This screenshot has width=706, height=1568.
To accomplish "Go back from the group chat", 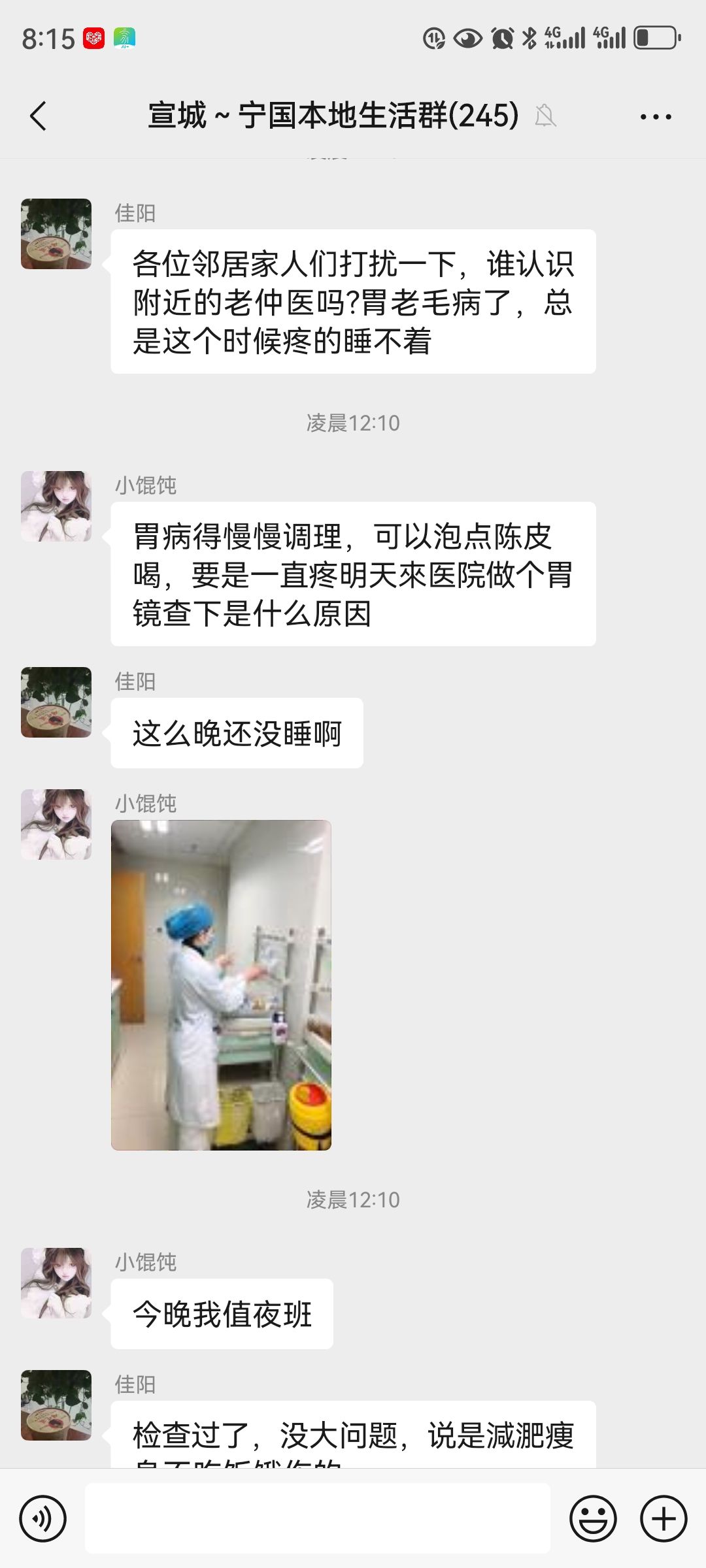I will pyautogui.click(x=38, y=116).
